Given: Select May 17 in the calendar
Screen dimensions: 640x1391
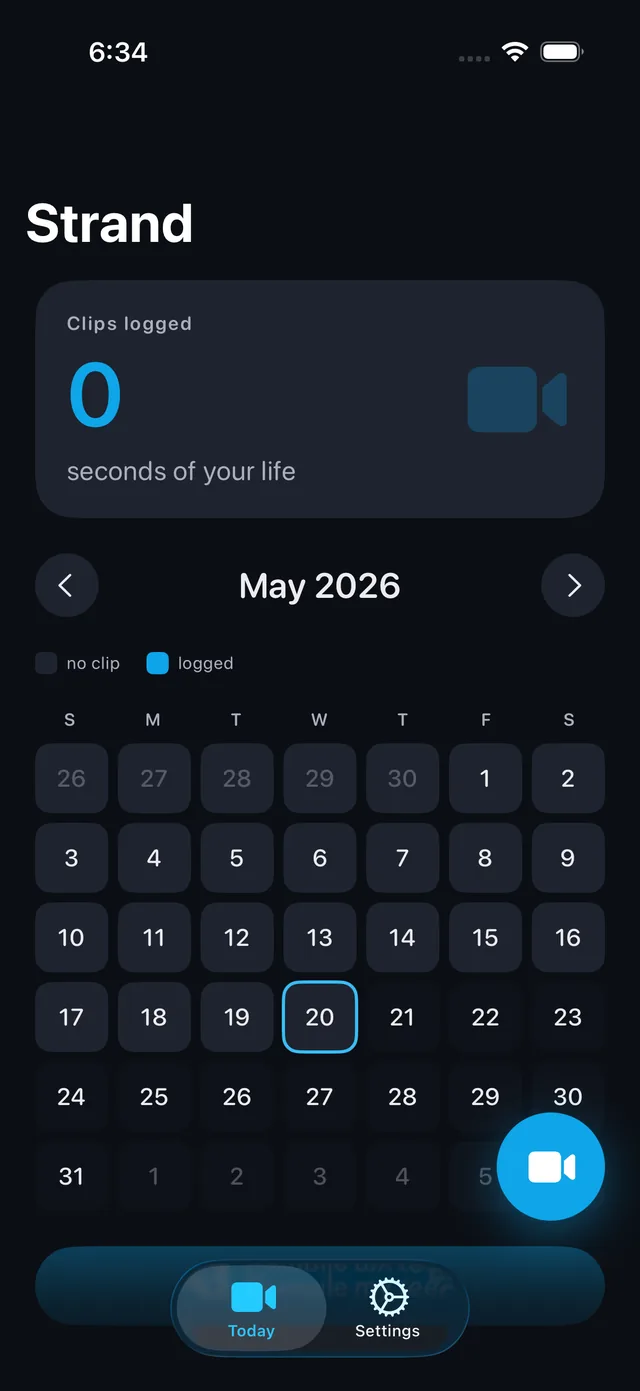Looking at the screenshot, I should [71, 1017].
